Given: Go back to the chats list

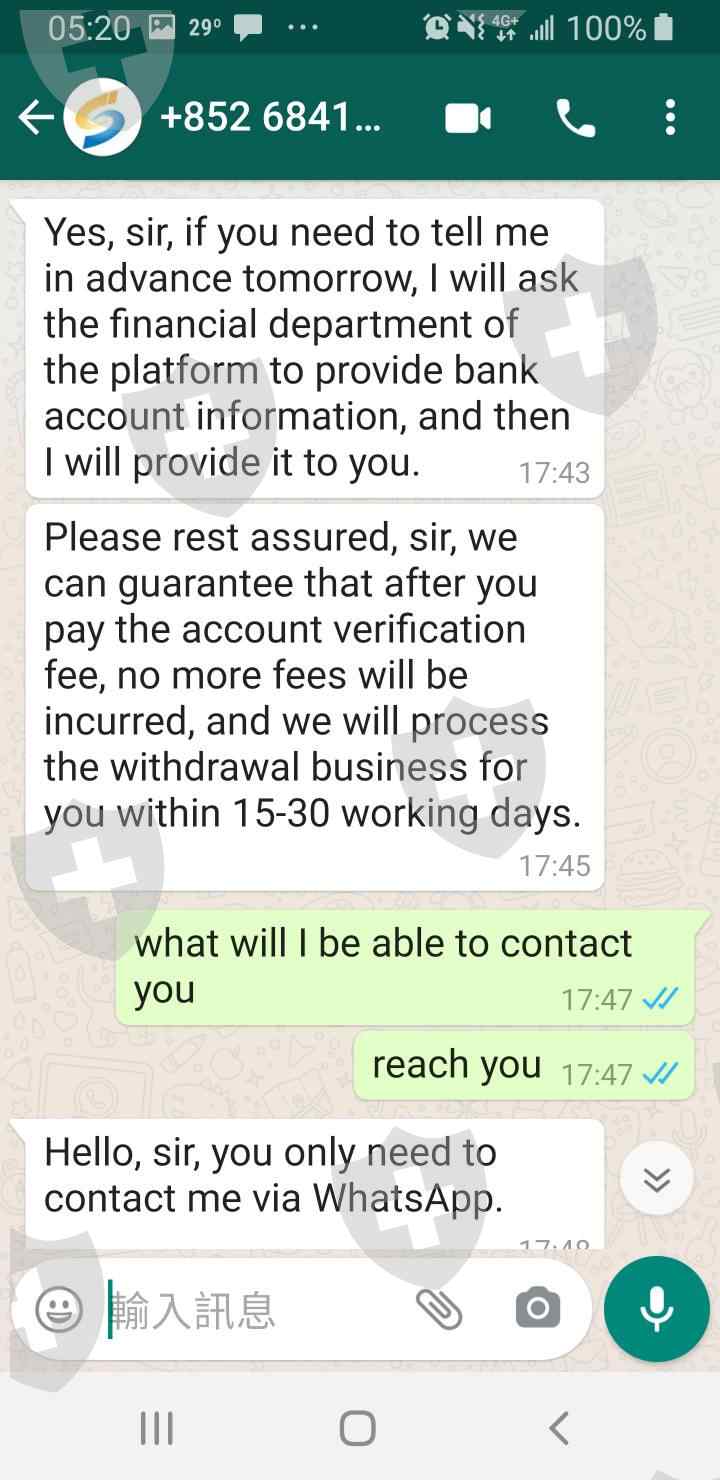Looking at the screenshot, I should pyautogui.click(x=35, y=118).
